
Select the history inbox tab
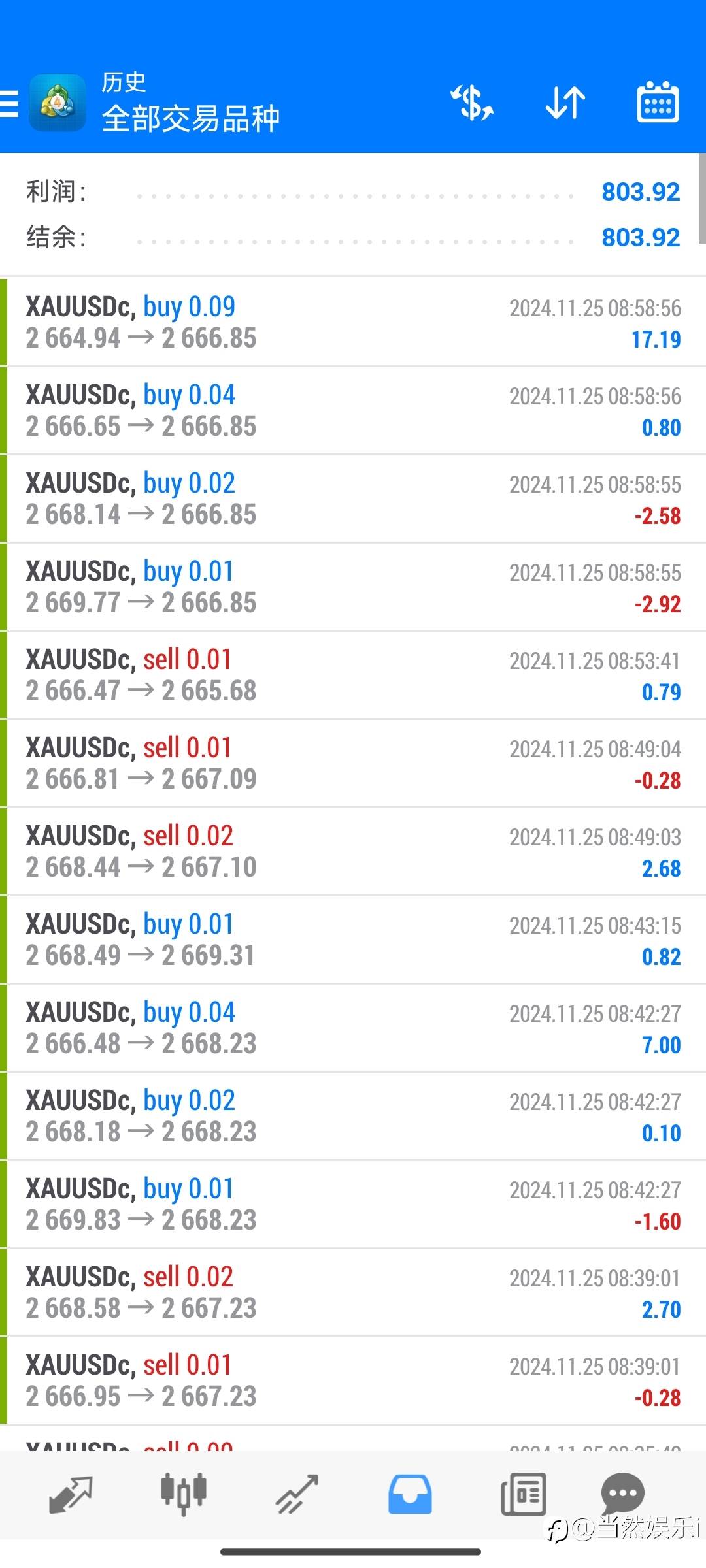pyautogui.click(x=410, y=1494)
